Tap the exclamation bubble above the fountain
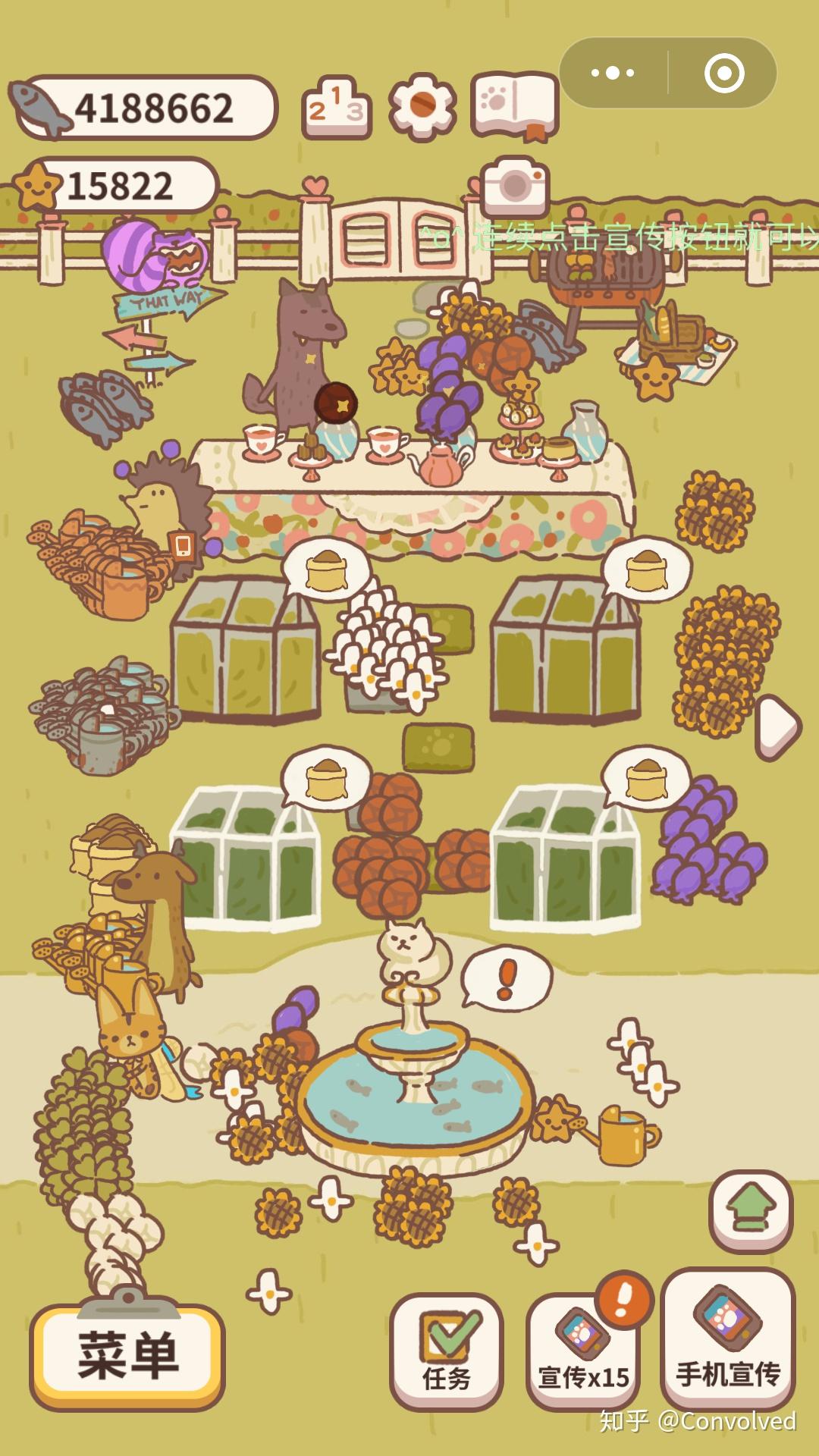 click(506, 979)
